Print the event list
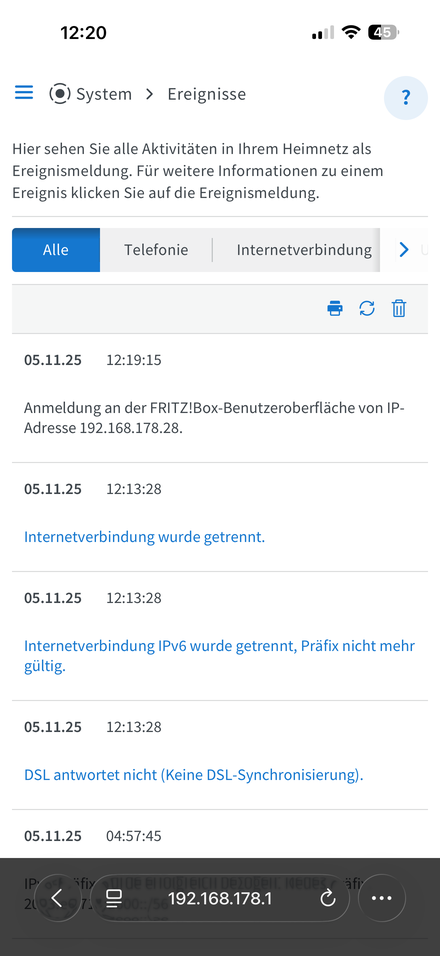Viewport: 440px width, 956px height. 335,309
